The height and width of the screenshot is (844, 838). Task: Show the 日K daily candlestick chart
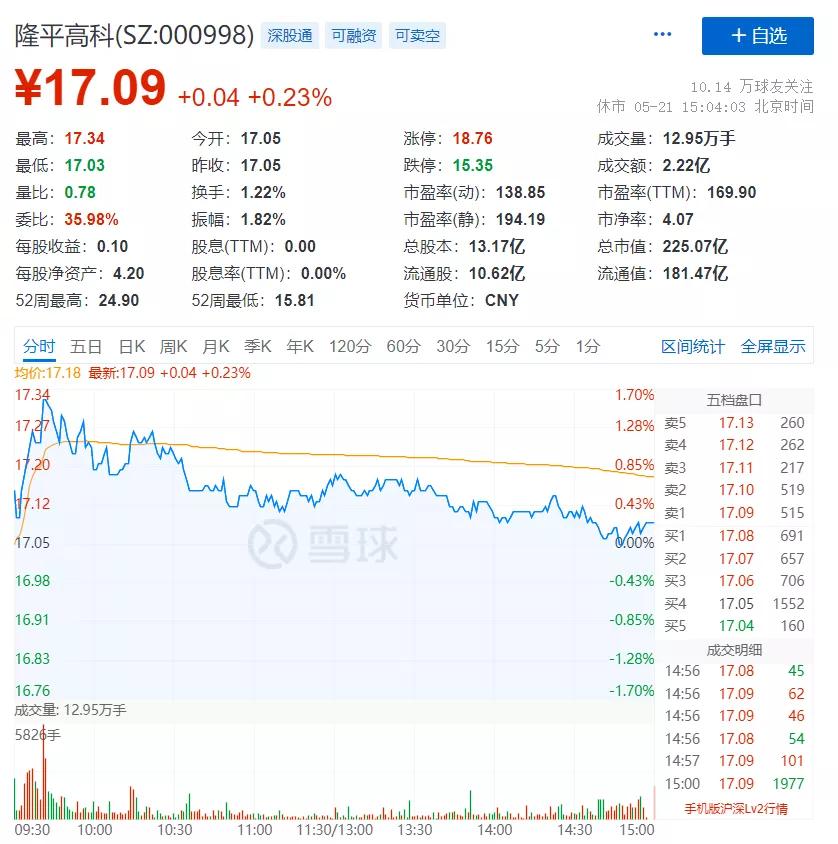click(x=132, y=347)
